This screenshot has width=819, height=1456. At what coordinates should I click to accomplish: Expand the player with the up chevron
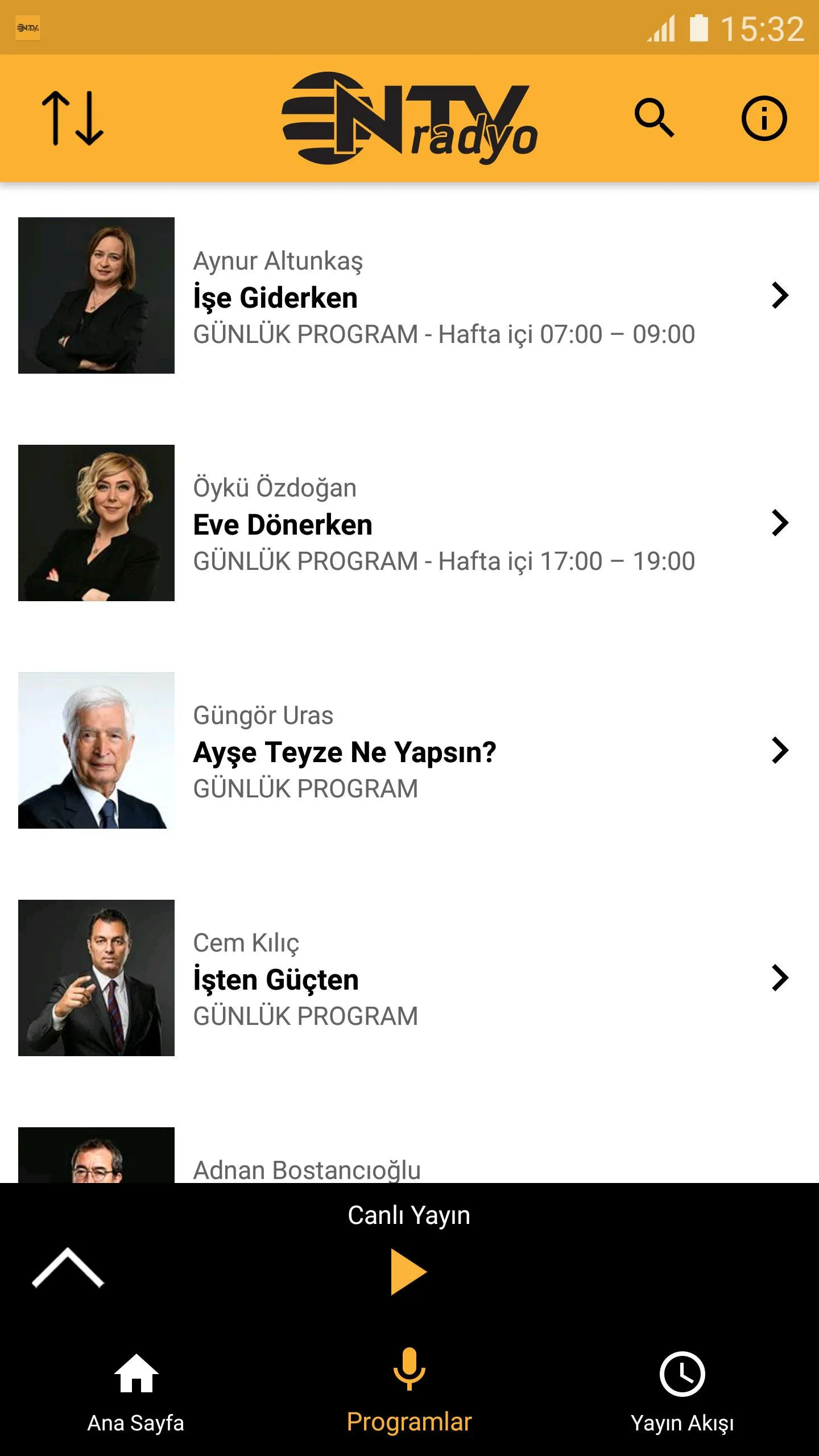click(x=68, y=1268)
